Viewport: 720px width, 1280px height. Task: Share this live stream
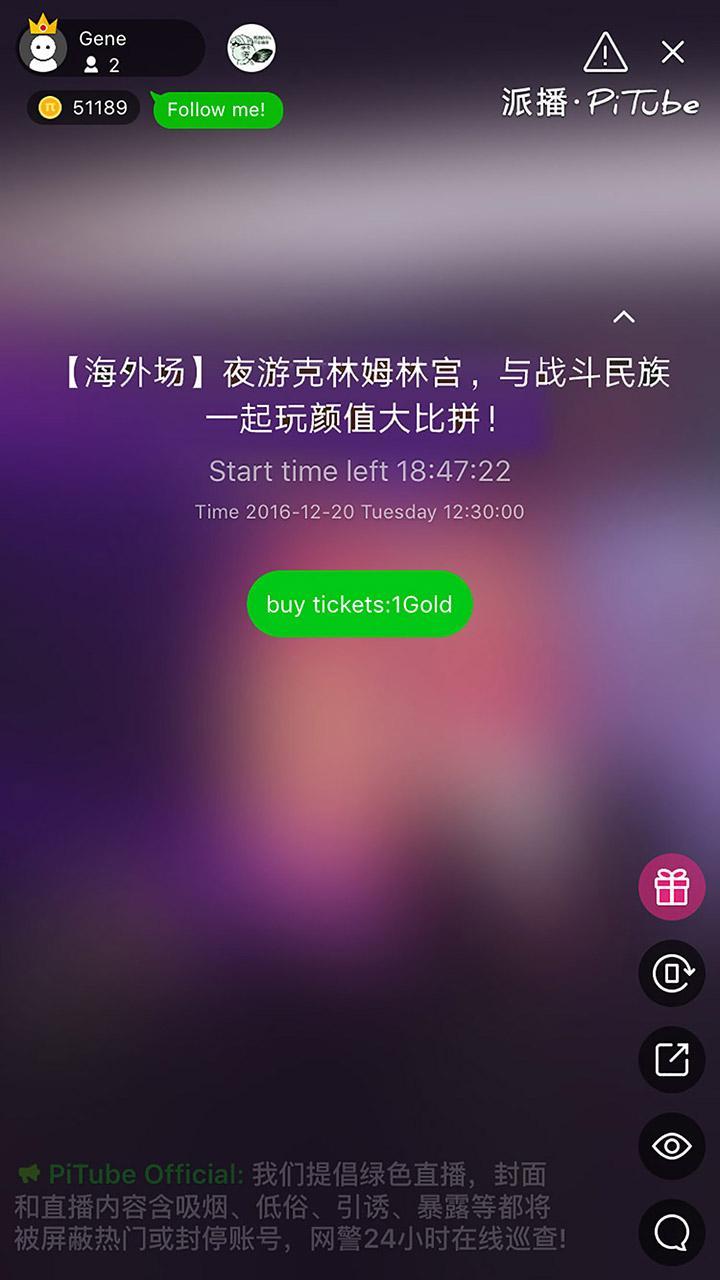672,1060
